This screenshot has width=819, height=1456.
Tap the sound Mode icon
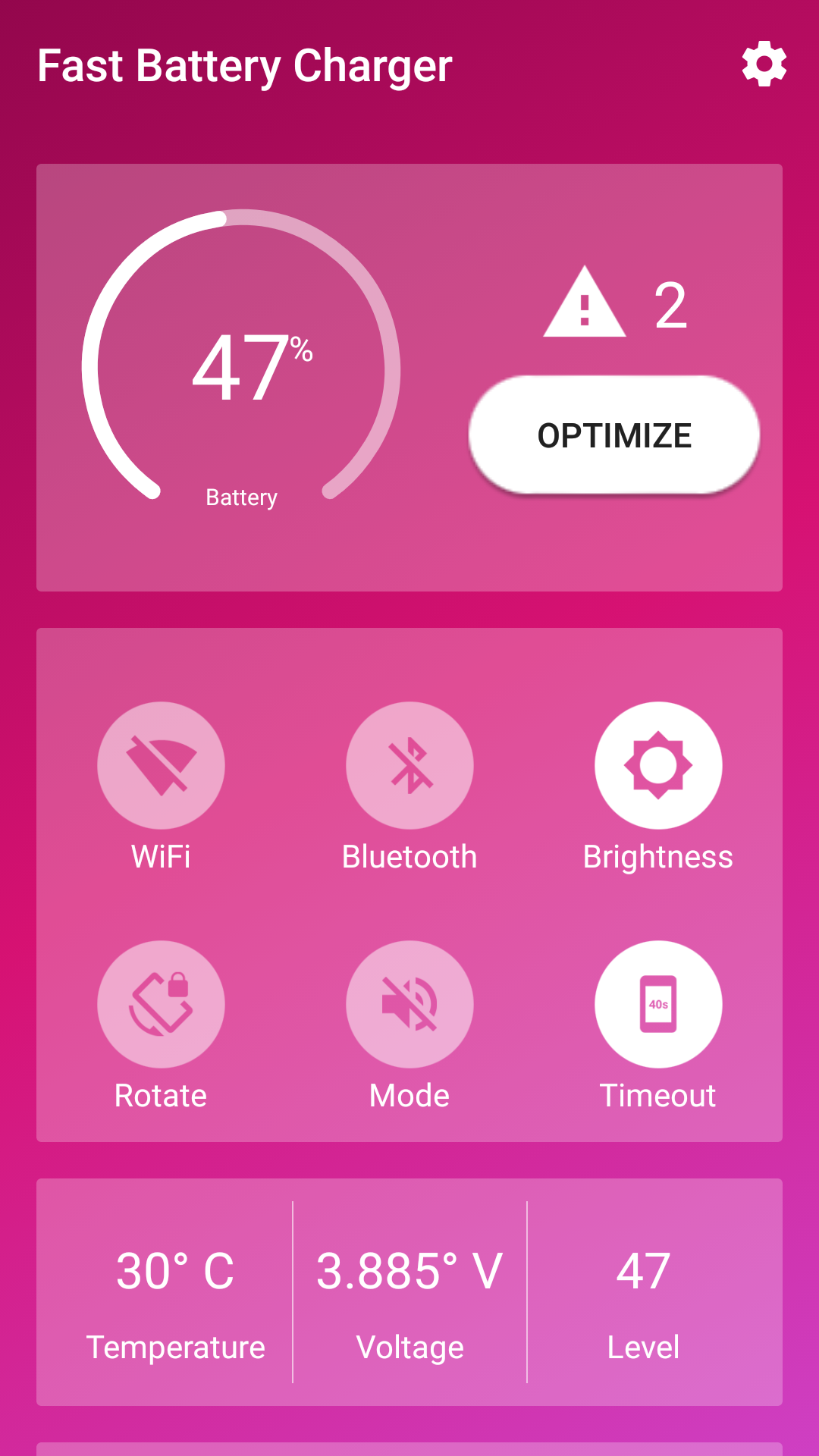pos(409,1003)
